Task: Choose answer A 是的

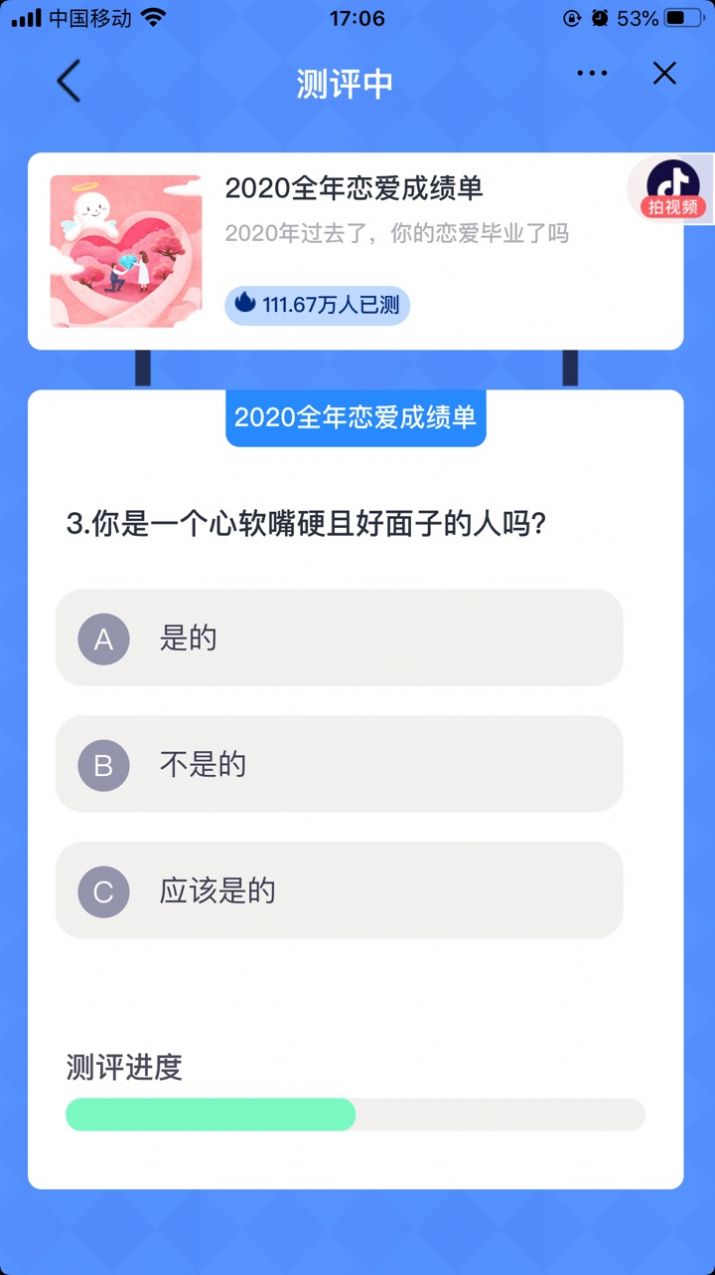Action: [339, 638]
